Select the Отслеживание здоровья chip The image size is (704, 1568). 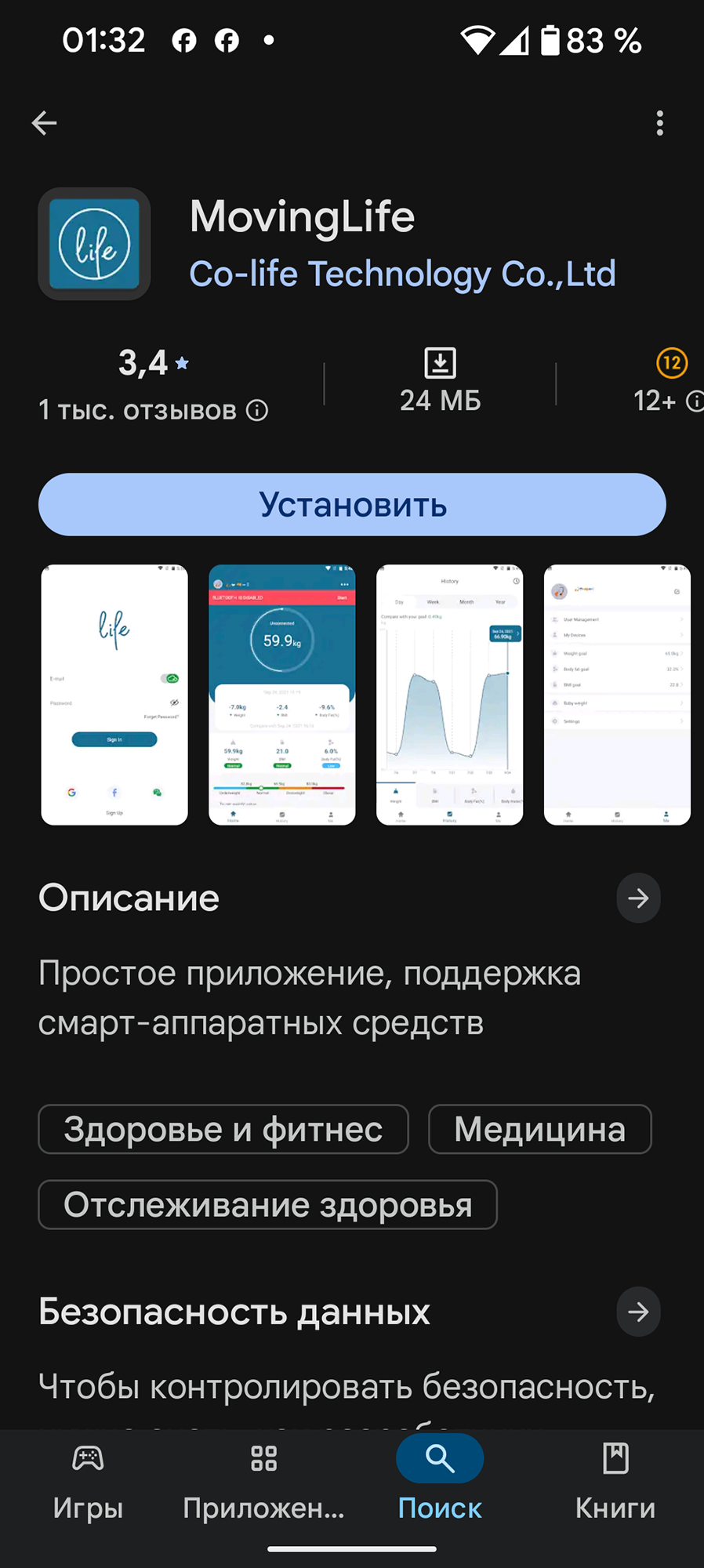(267, 1205)
